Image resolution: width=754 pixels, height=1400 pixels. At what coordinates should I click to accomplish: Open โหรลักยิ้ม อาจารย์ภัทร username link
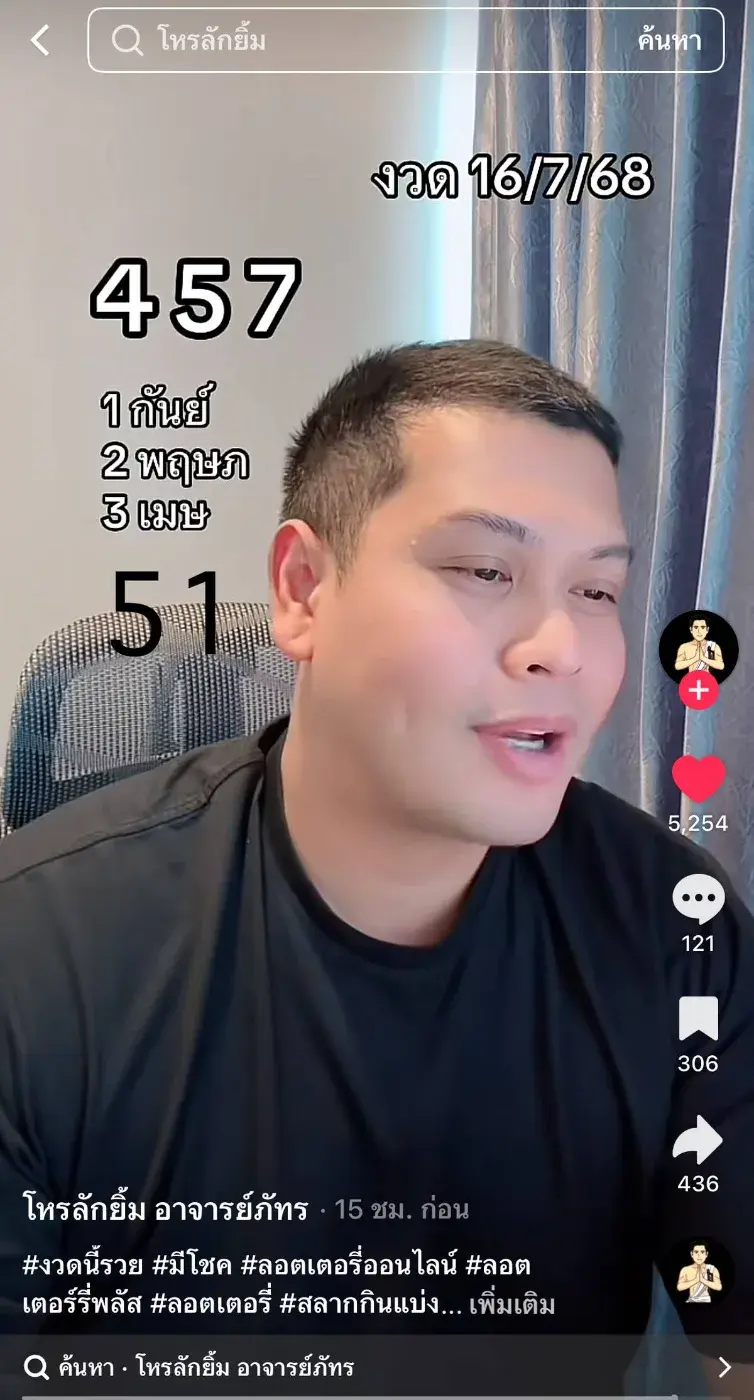[x=166, y=1209]
